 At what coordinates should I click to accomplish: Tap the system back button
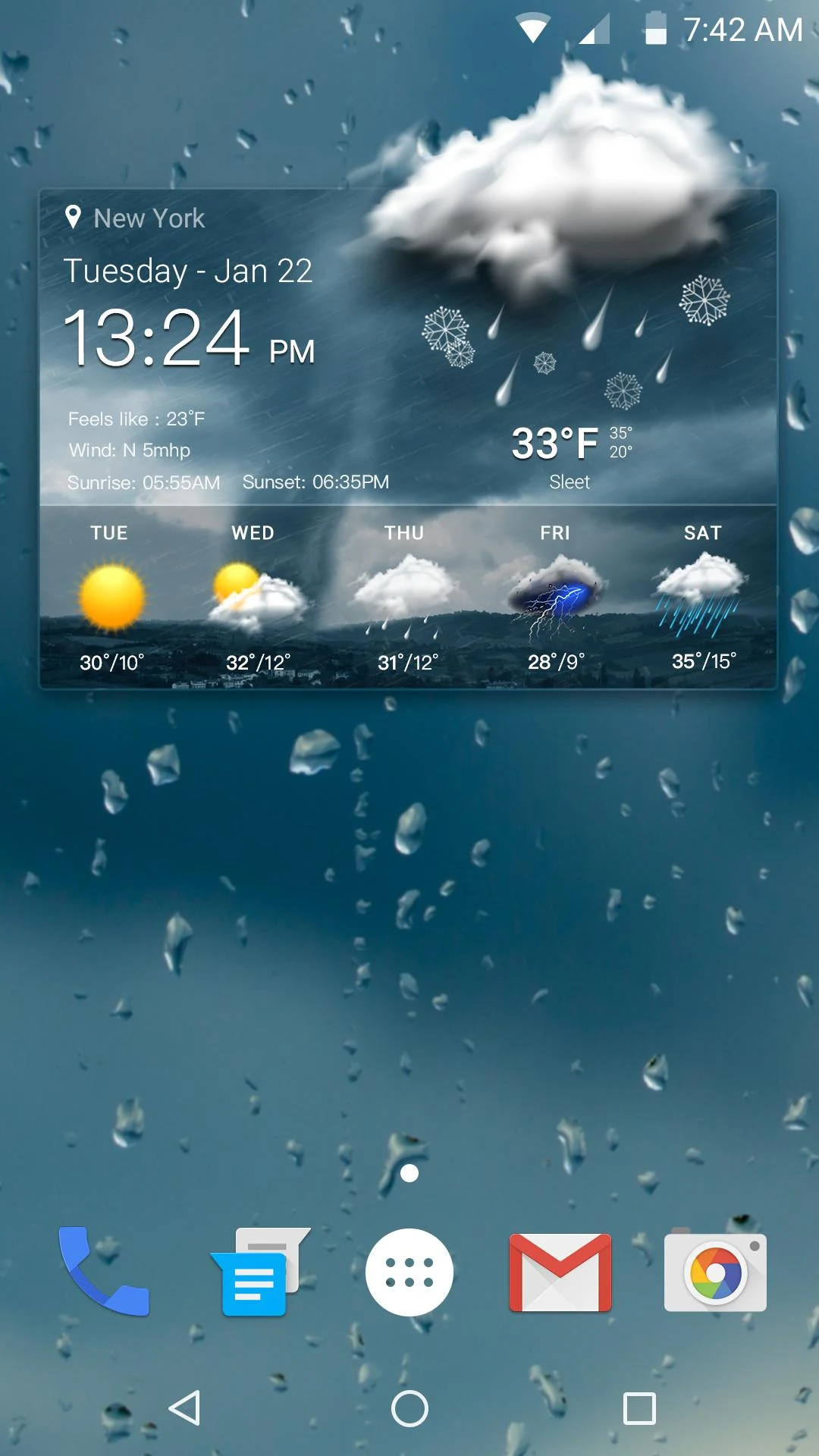click(184, 1408)
